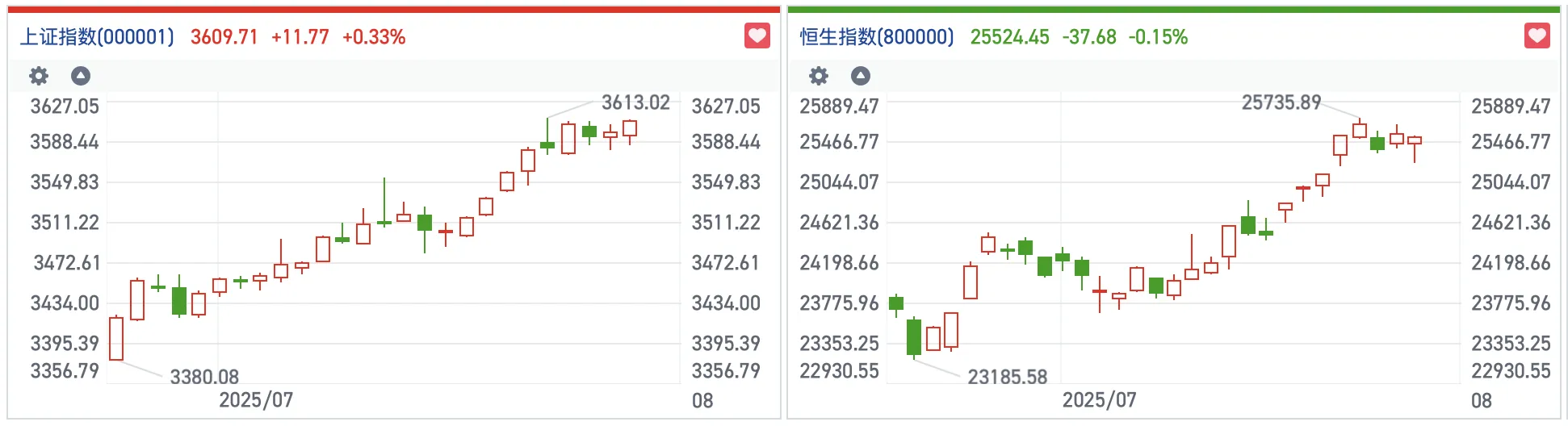The image size is (1568, 426).
Task: Open the 上证指数(000001) title link
Action: click(97, 37)
